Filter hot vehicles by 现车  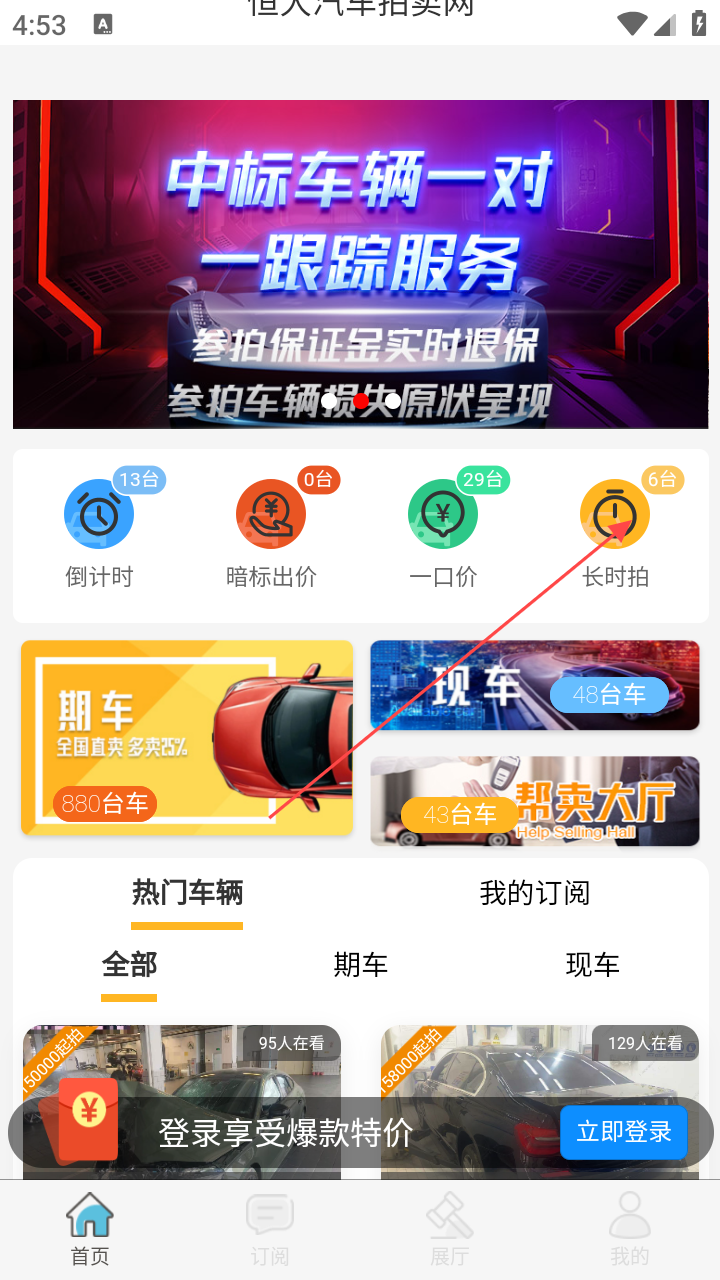click(592, 965)
